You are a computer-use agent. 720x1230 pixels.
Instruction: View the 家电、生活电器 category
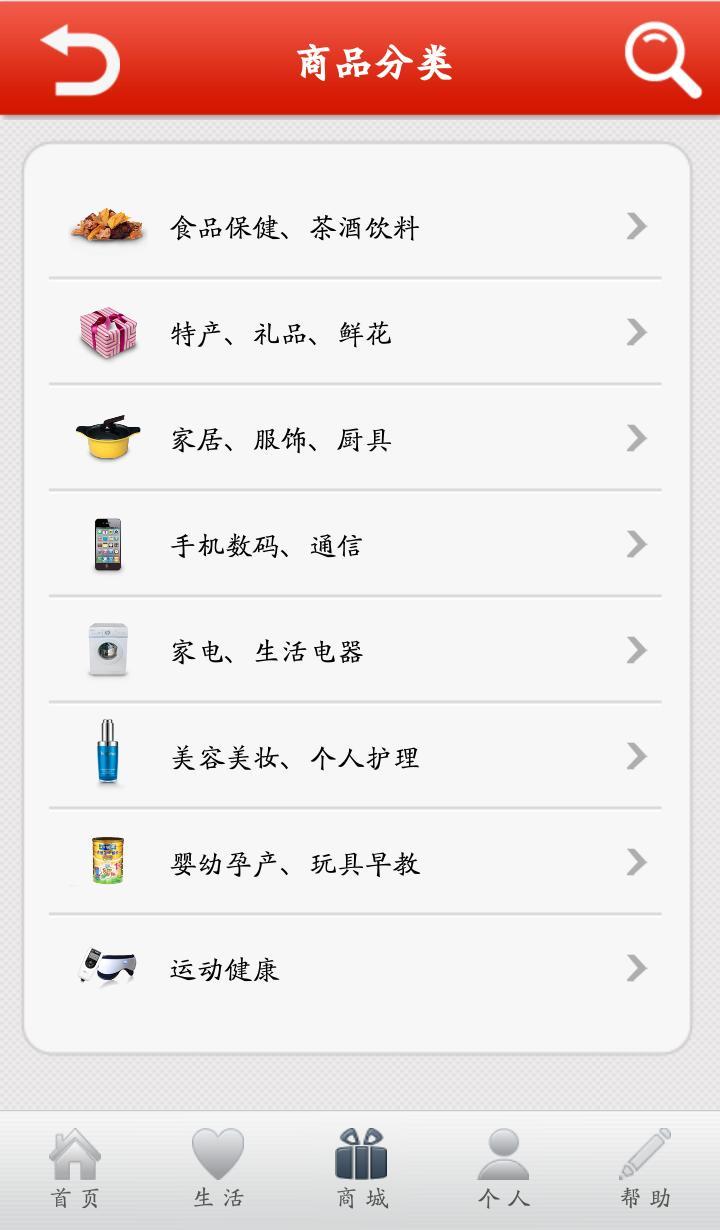355,651
